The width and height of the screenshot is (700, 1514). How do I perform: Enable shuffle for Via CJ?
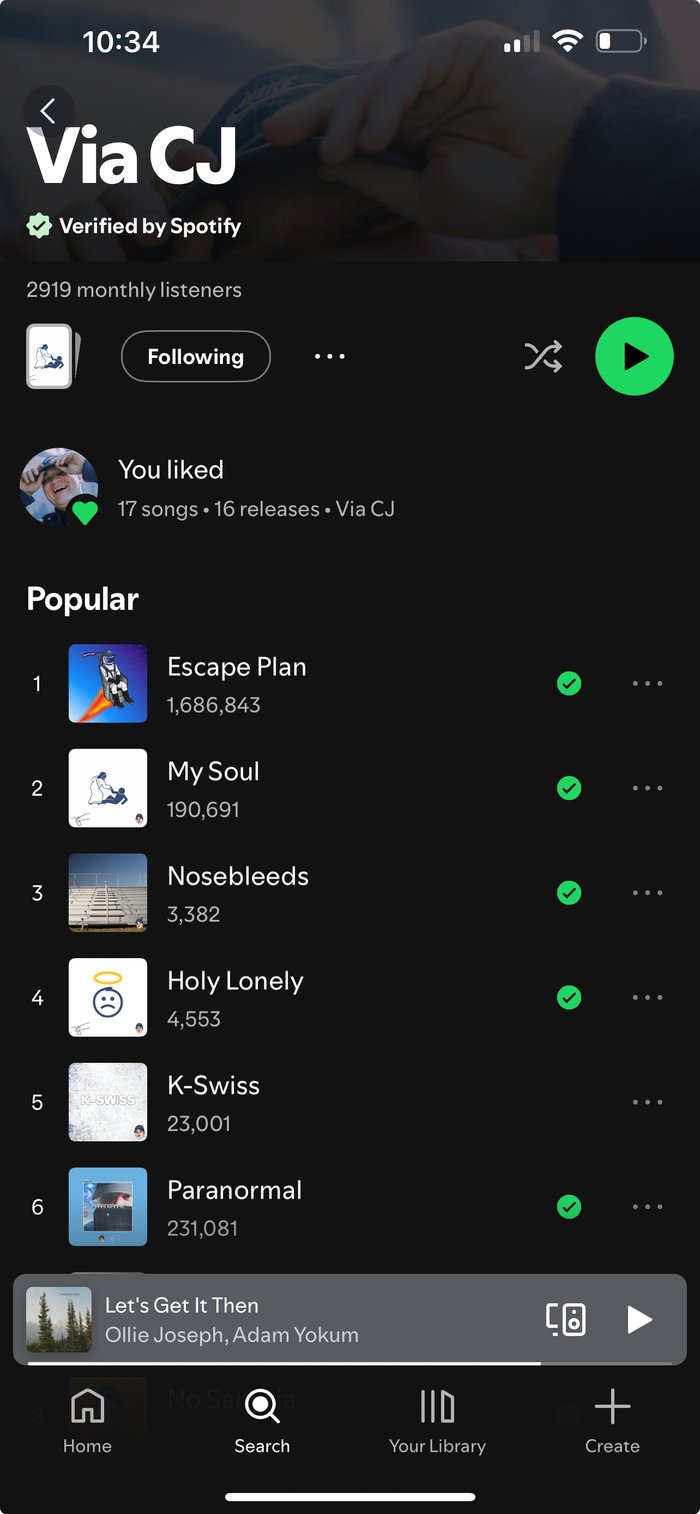tap(543, 357)
